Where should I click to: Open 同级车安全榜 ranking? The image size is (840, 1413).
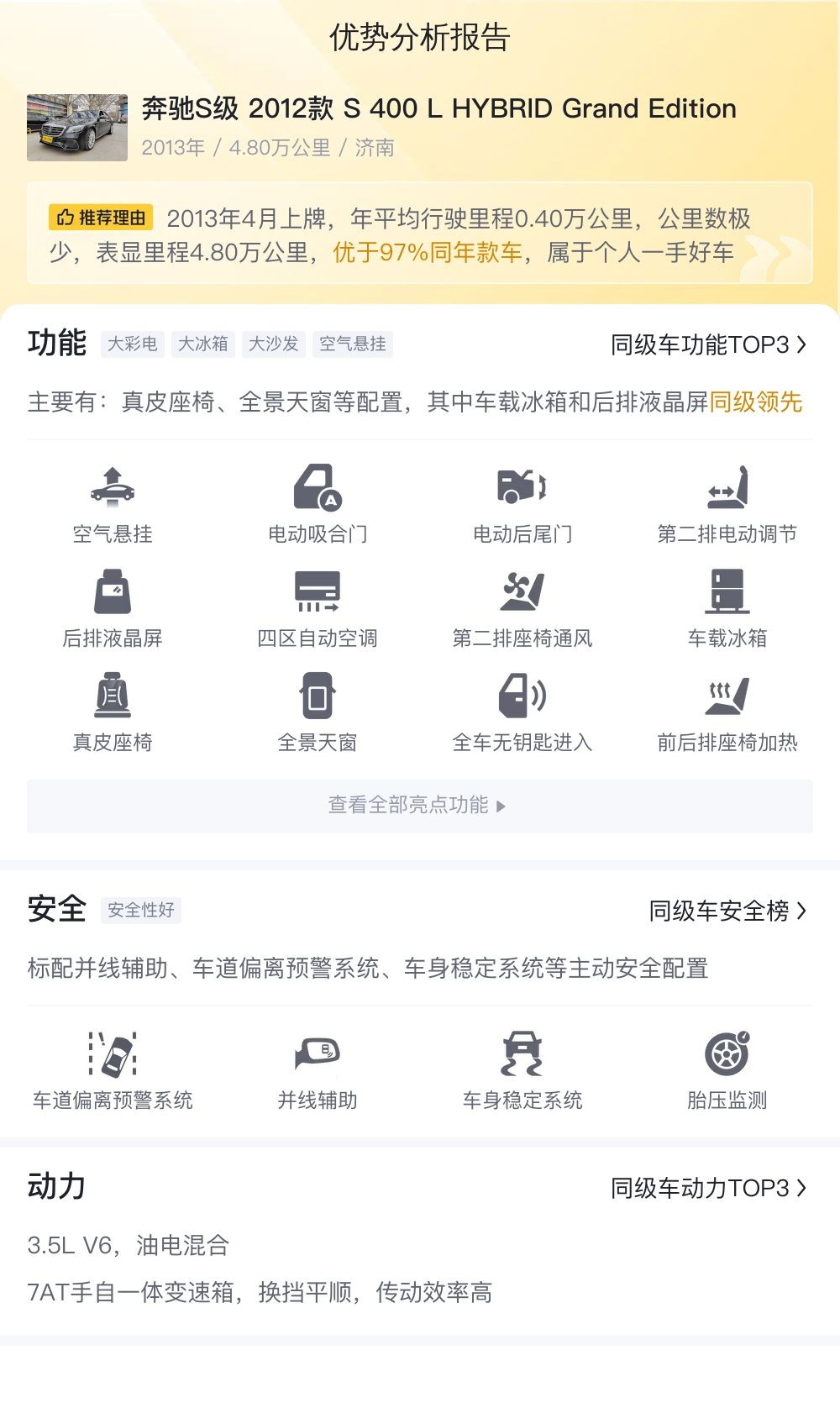(727, 911)
